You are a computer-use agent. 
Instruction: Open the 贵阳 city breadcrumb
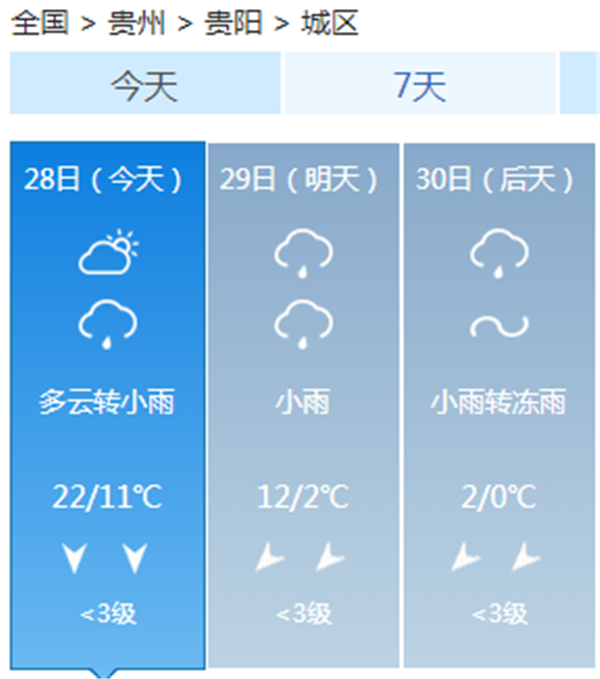pyautogui.click(x=233, y=22)
